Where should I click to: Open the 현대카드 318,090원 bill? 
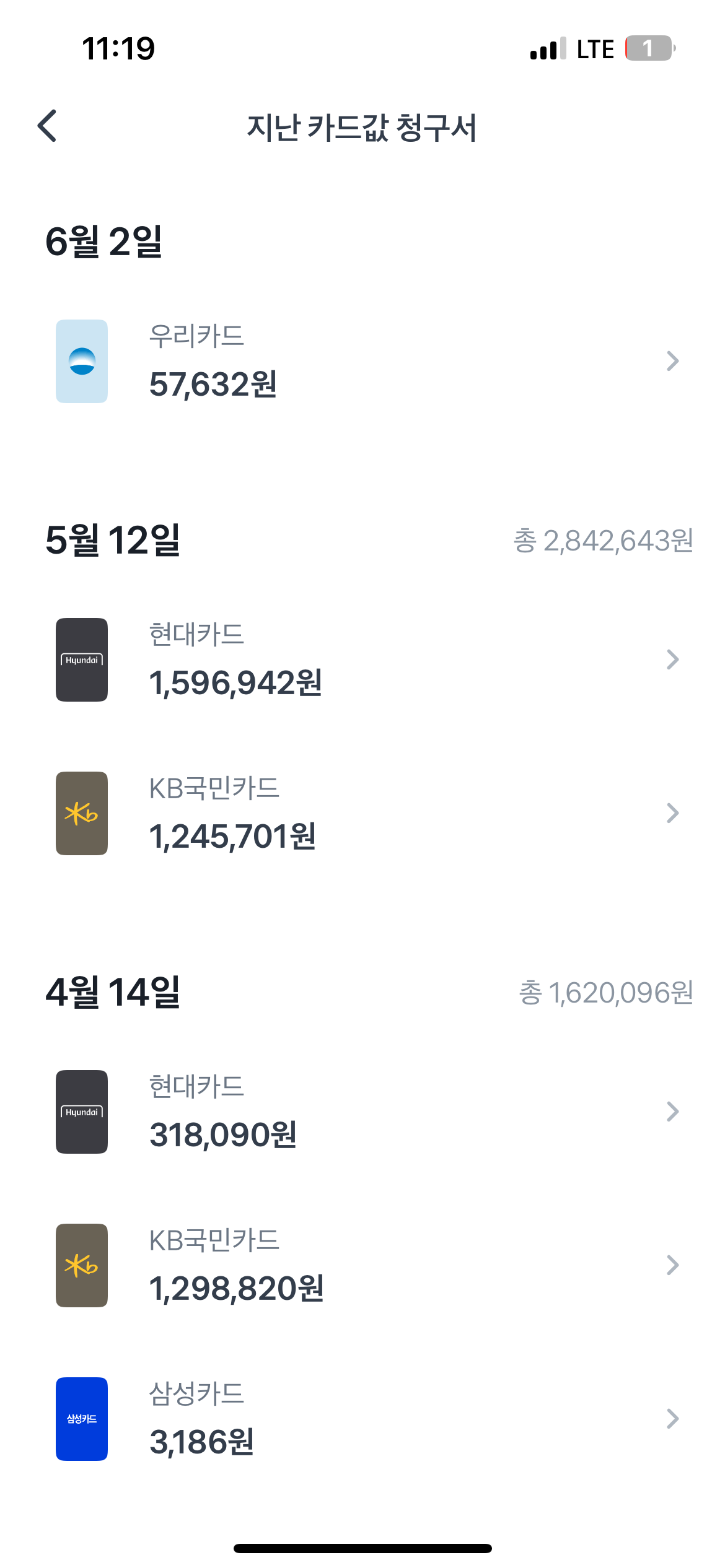coord(362,1112)
